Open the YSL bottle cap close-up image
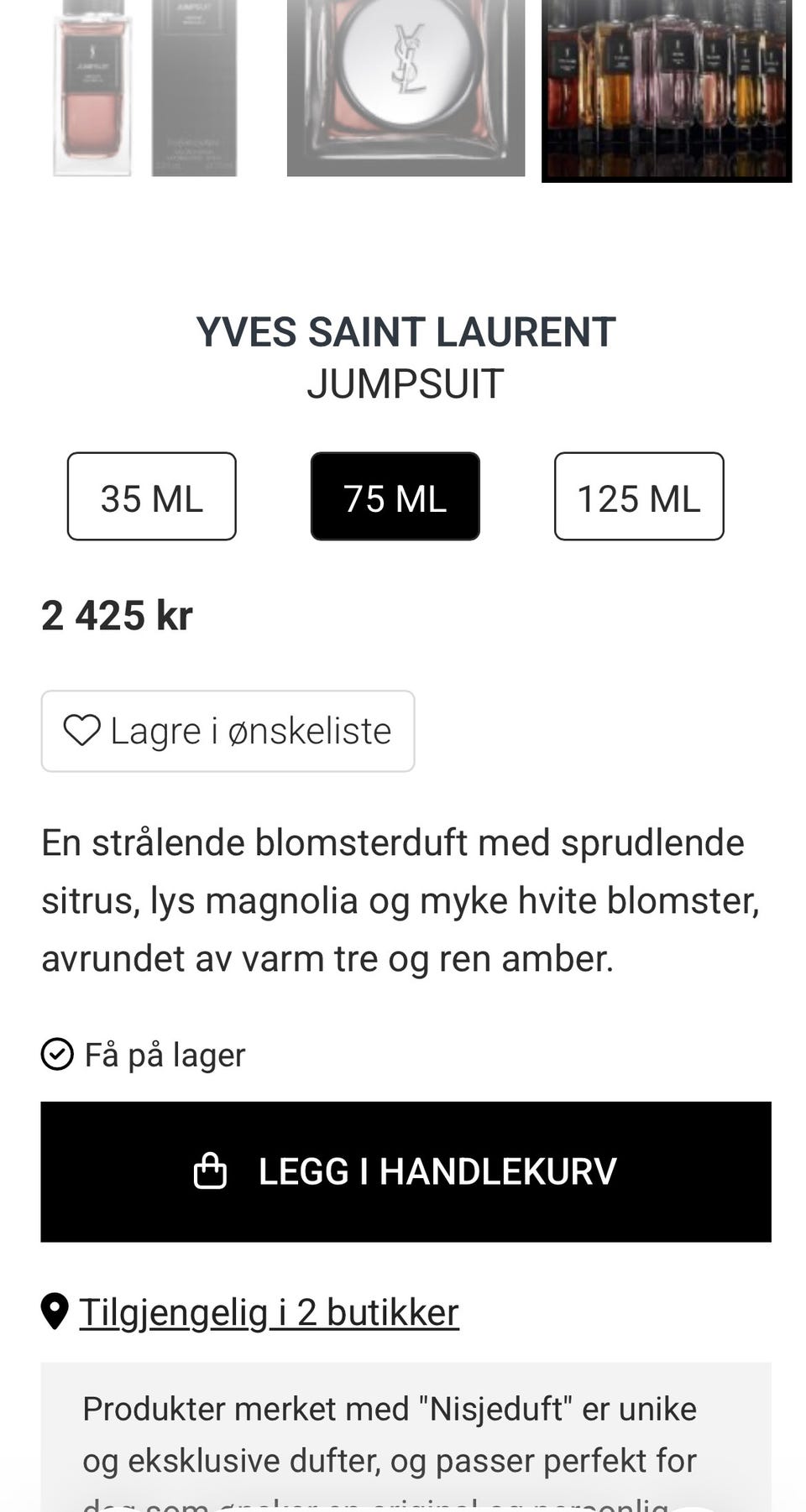Screen dimensions: 806x1512 coord(406,88)
